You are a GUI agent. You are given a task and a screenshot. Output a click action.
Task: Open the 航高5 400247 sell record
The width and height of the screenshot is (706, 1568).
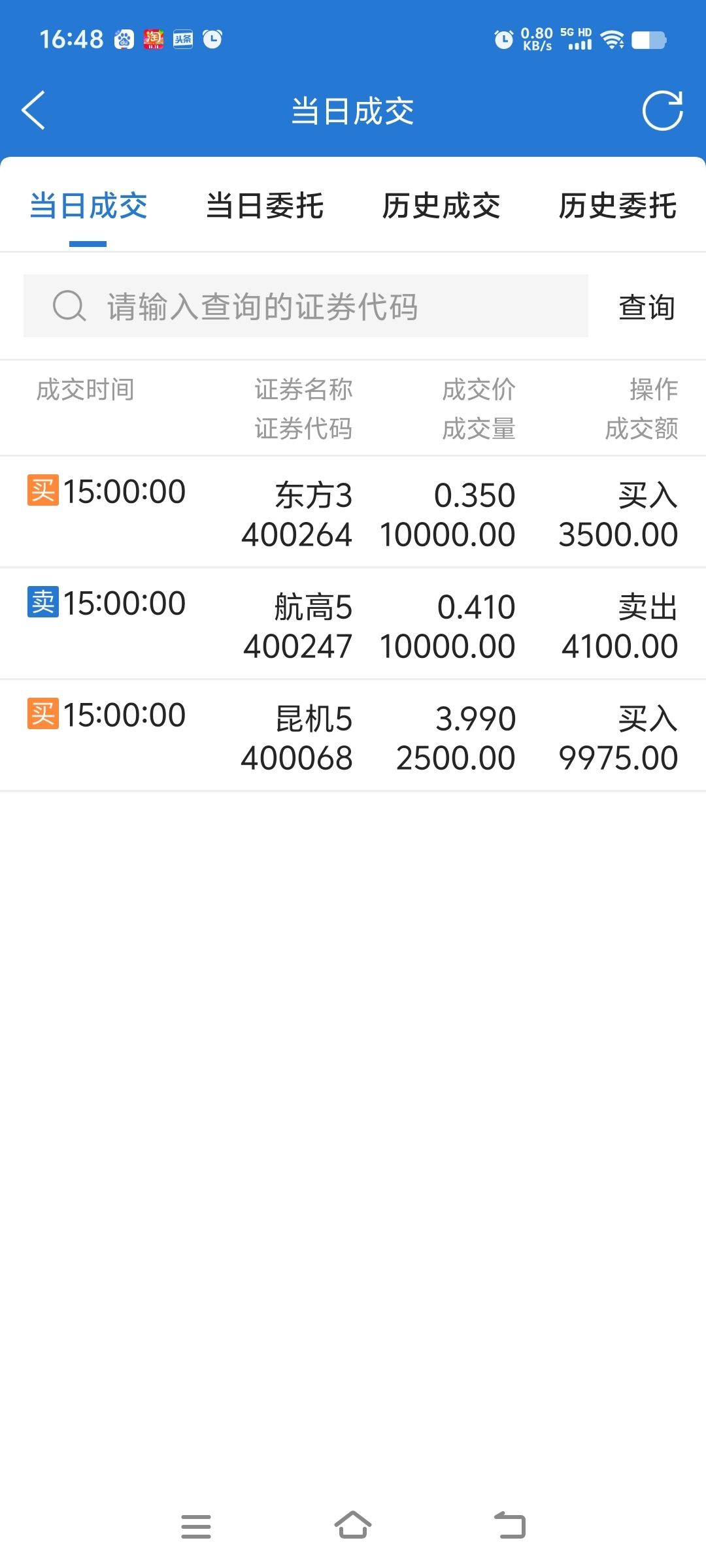click(353, 625)
